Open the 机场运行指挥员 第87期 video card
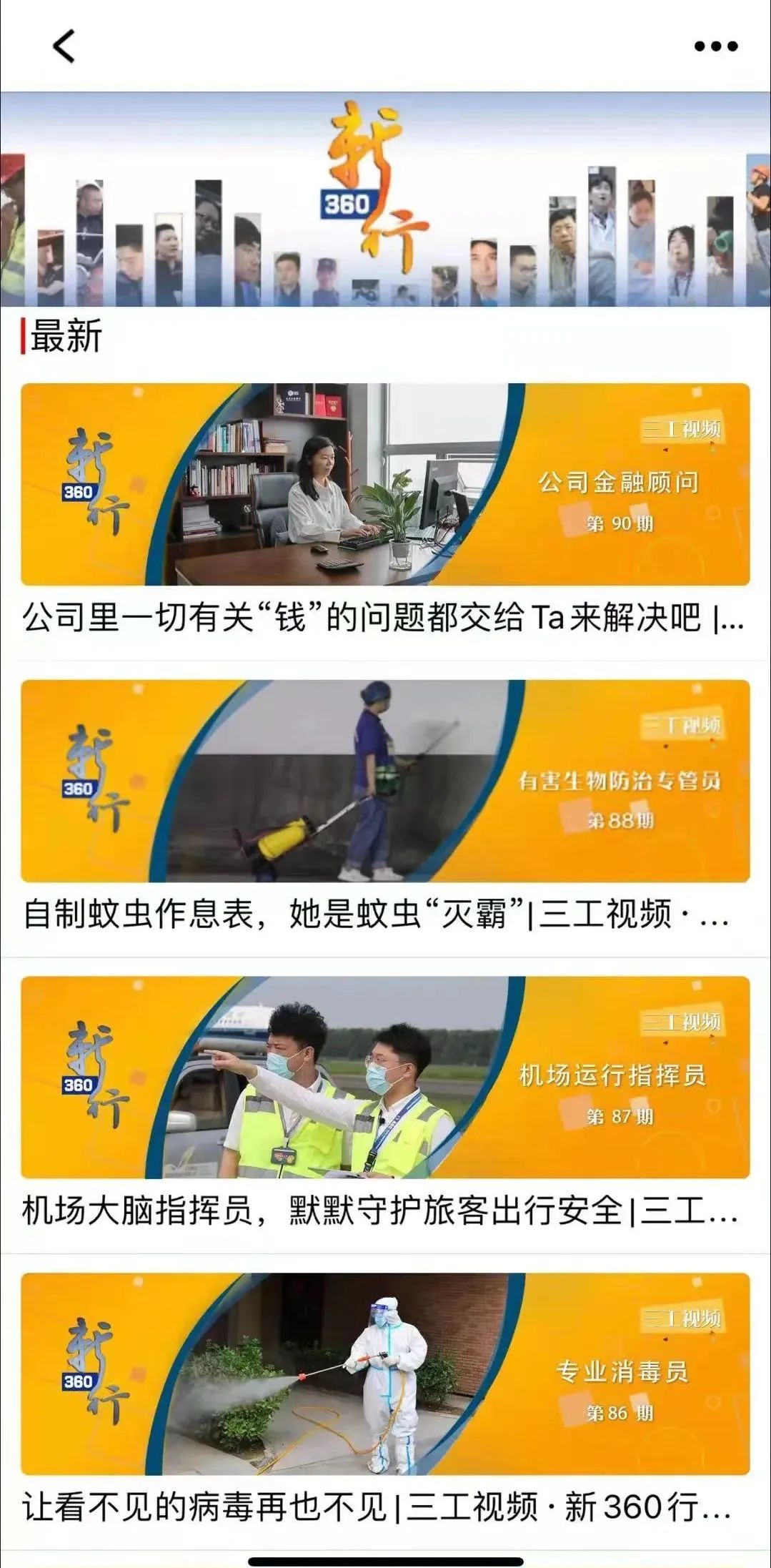The image size is (771, 1568). point(385,1077)
